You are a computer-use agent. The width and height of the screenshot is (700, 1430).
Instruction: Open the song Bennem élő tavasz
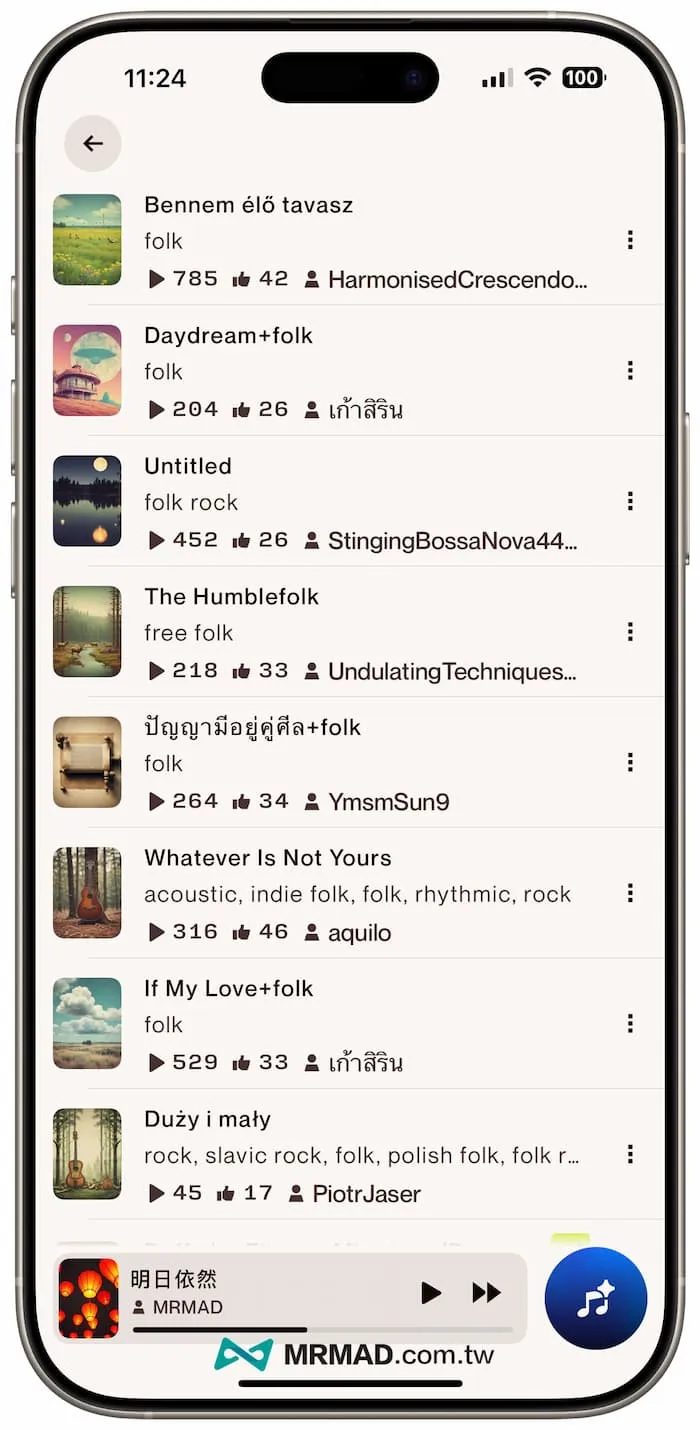click(x=248, y=206)
